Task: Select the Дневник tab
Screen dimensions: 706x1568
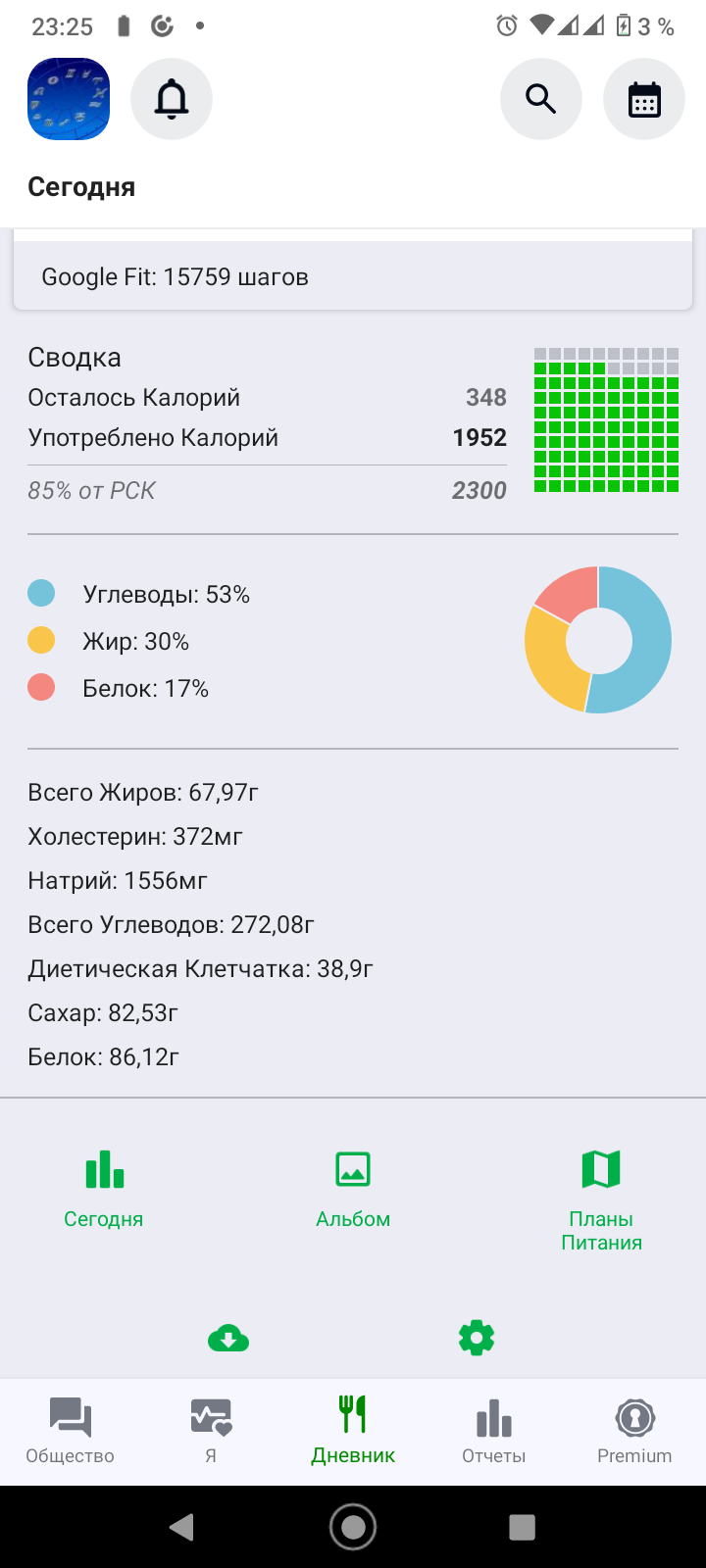Action: [x=353, y=1432]
